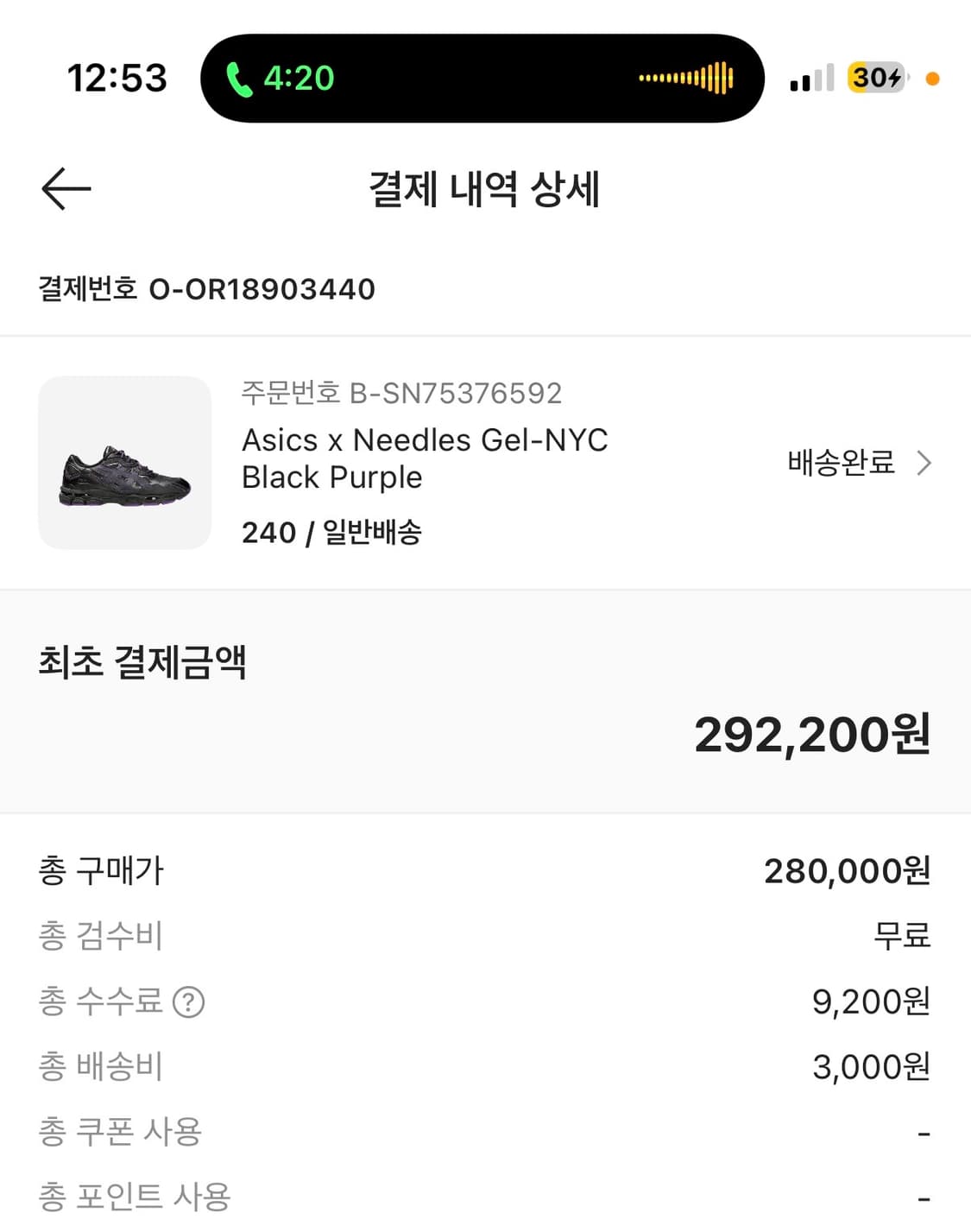Tap the battery indicator showing 30 percent
971x1232 pixels.
pos(874,78)
